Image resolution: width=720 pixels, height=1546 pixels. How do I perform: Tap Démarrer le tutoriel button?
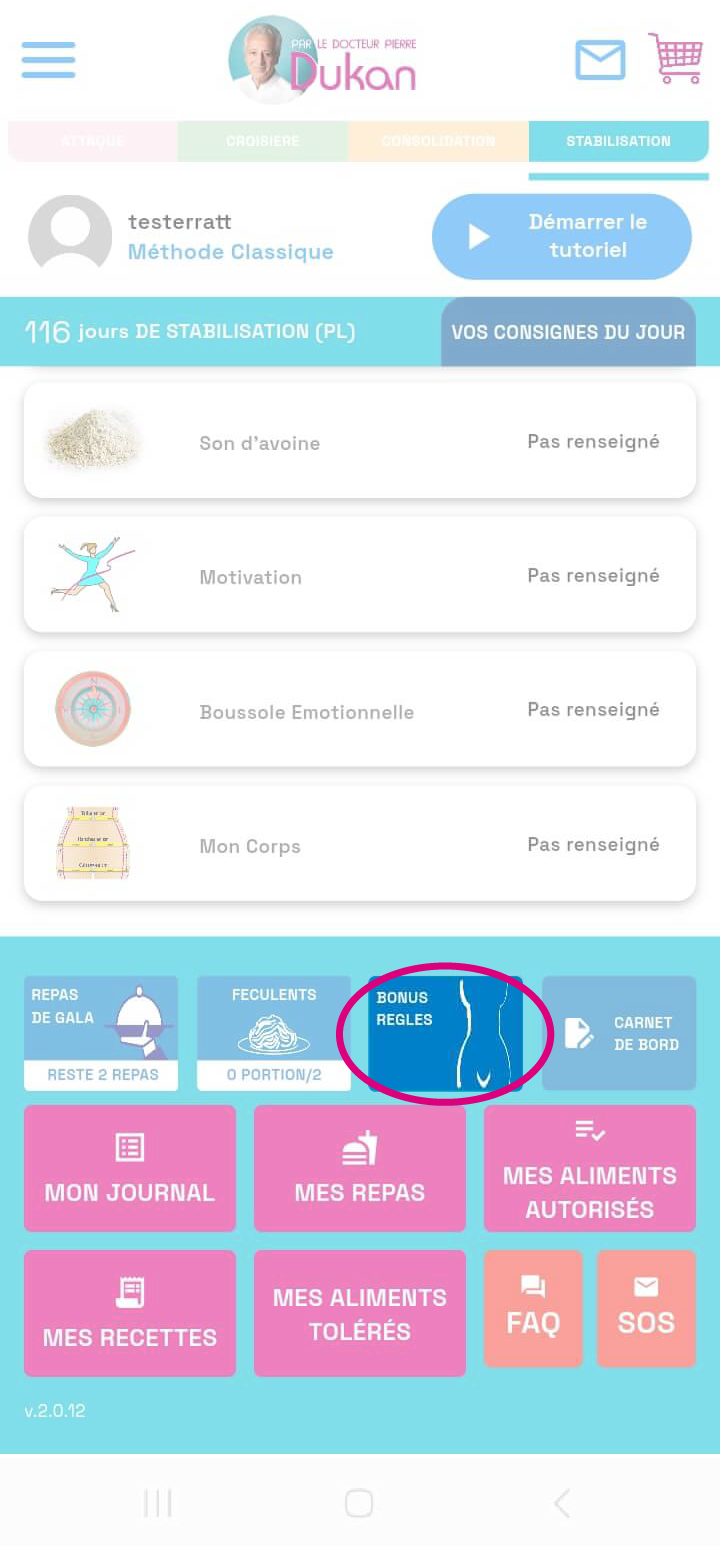561,236
